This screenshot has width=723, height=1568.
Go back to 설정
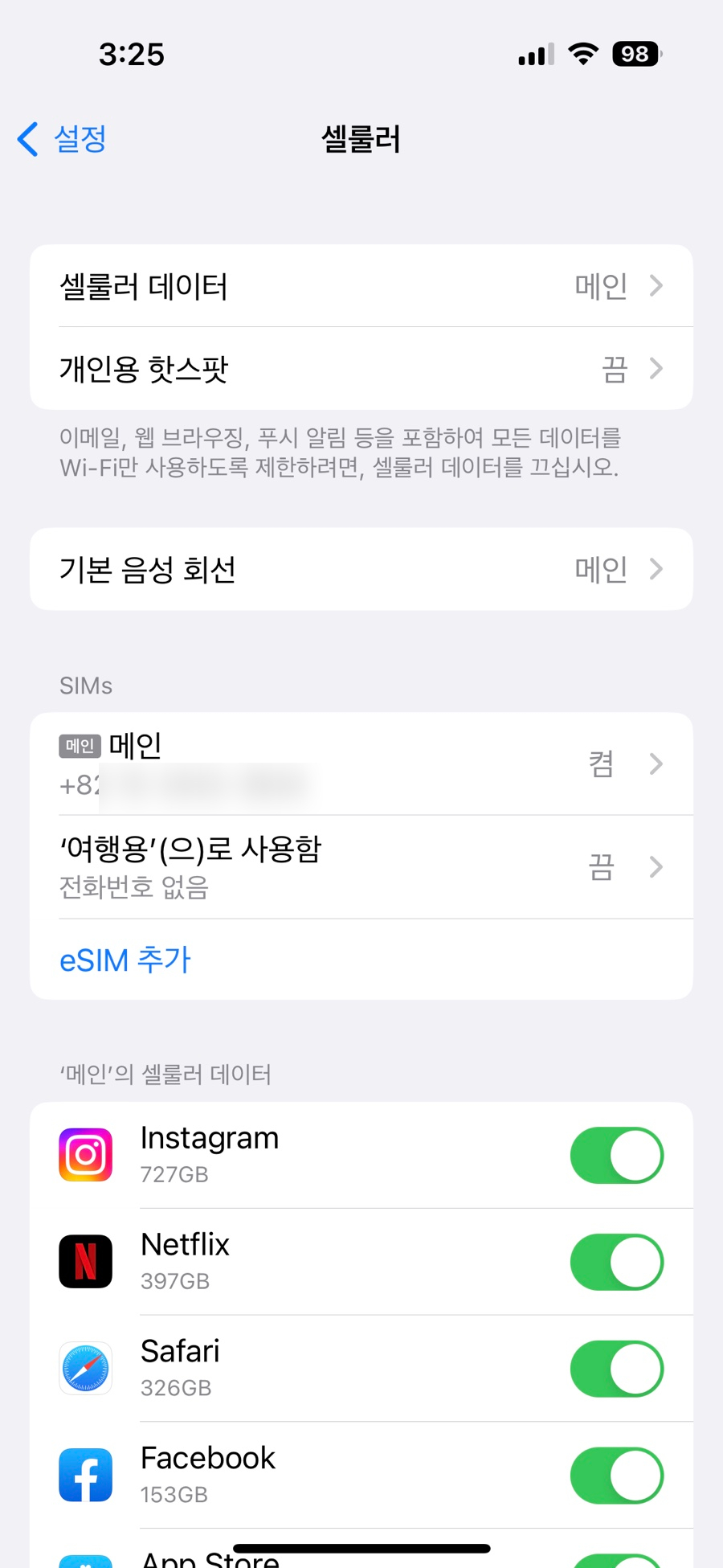[x=62, y=139]
